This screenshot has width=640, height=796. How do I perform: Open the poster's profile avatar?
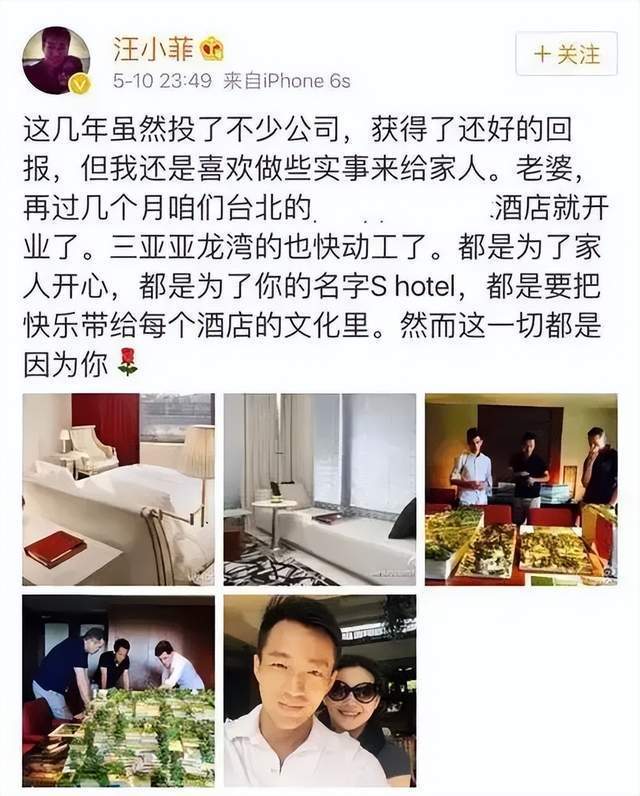(56, 60)
